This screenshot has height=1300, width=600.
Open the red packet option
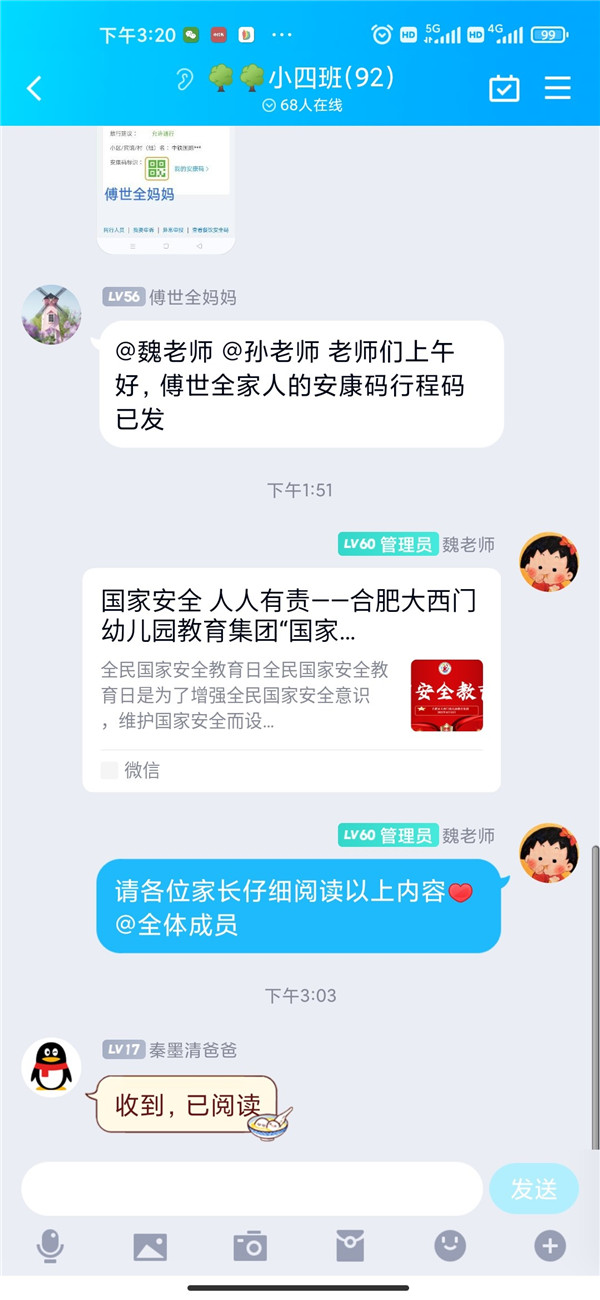[350, 1246]
